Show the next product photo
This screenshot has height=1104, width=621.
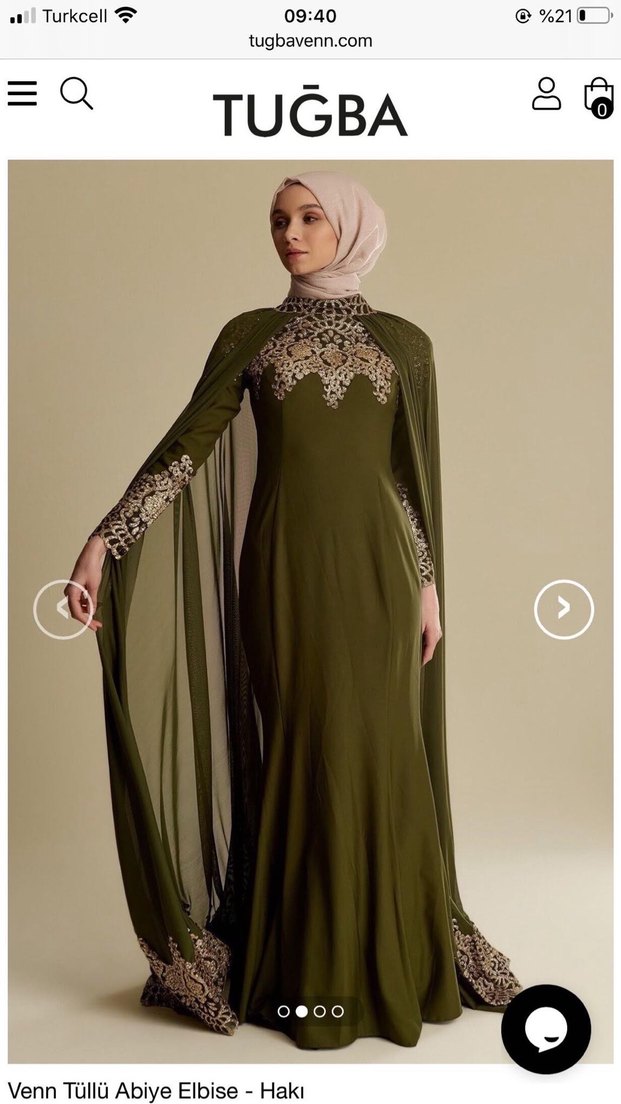pos(563,608)
